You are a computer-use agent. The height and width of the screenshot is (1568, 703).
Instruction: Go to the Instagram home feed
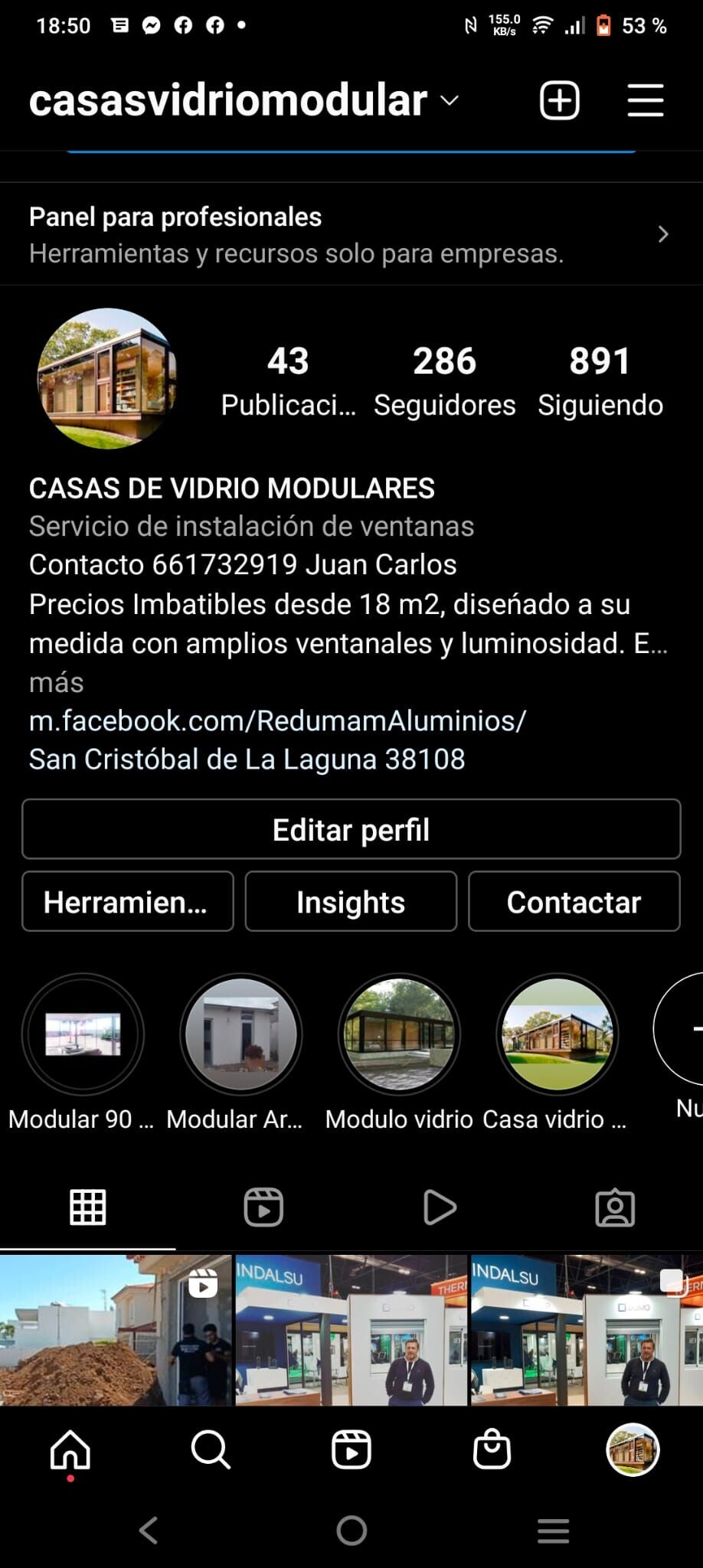tap(70, 1449)
